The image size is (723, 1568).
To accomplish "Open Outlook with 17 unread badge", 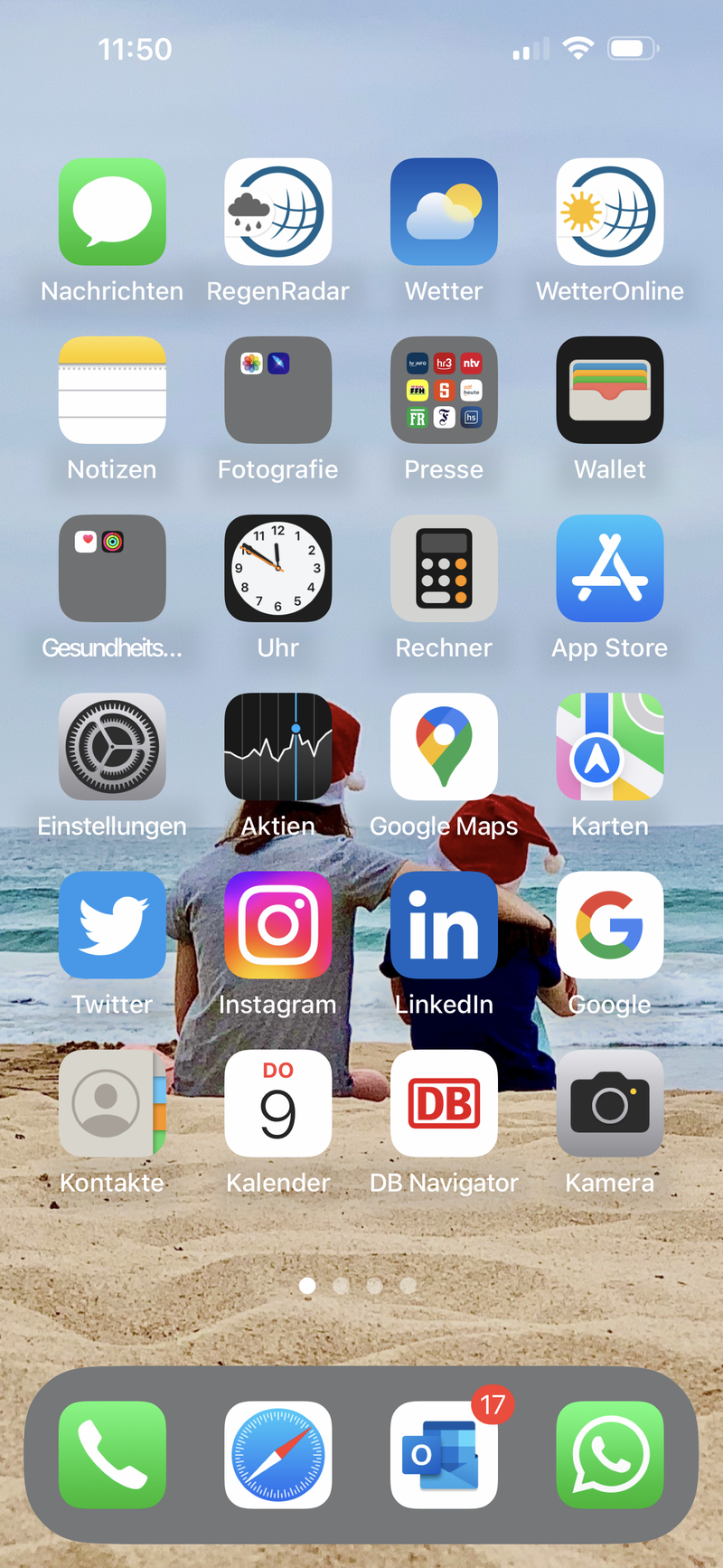I will (x=444, y=1455).
